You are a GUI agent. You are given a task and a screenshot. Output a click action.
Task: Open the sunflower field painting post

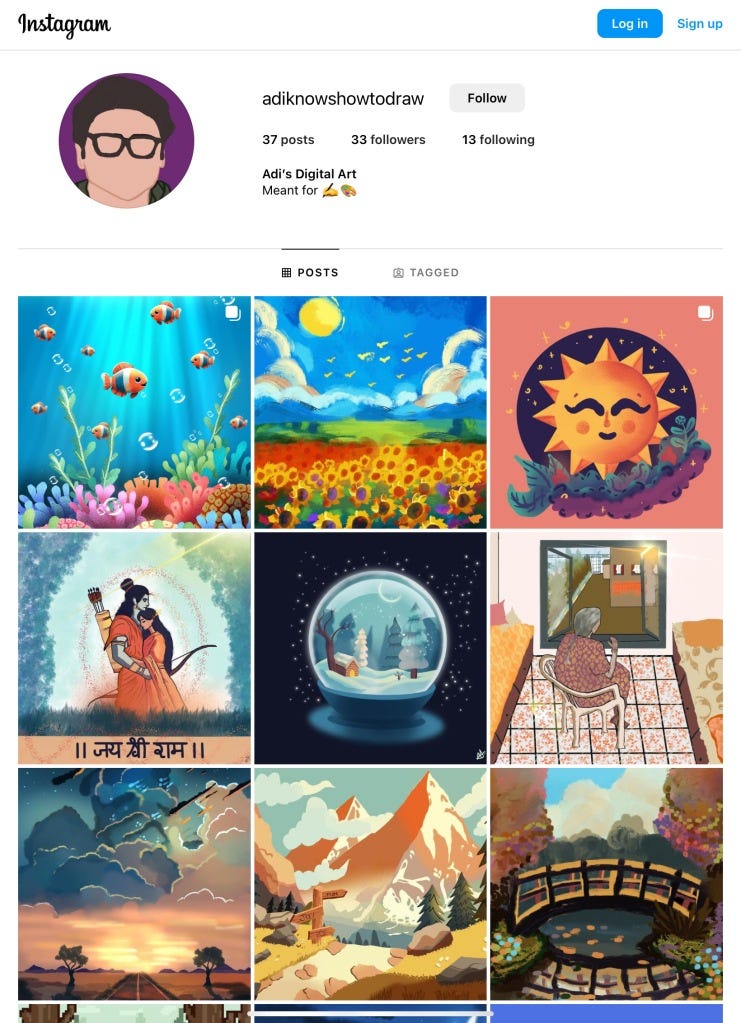pyautogui.click(x=370, y=411)
